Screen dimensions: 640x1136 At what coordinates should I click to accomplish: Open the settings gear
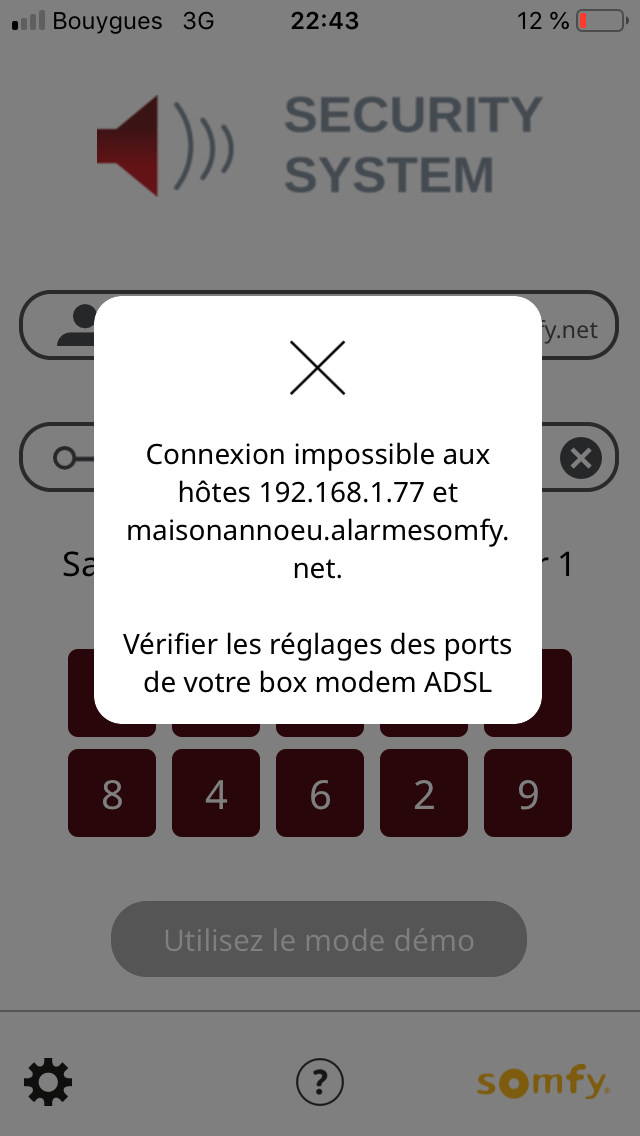coord(48,1082)
